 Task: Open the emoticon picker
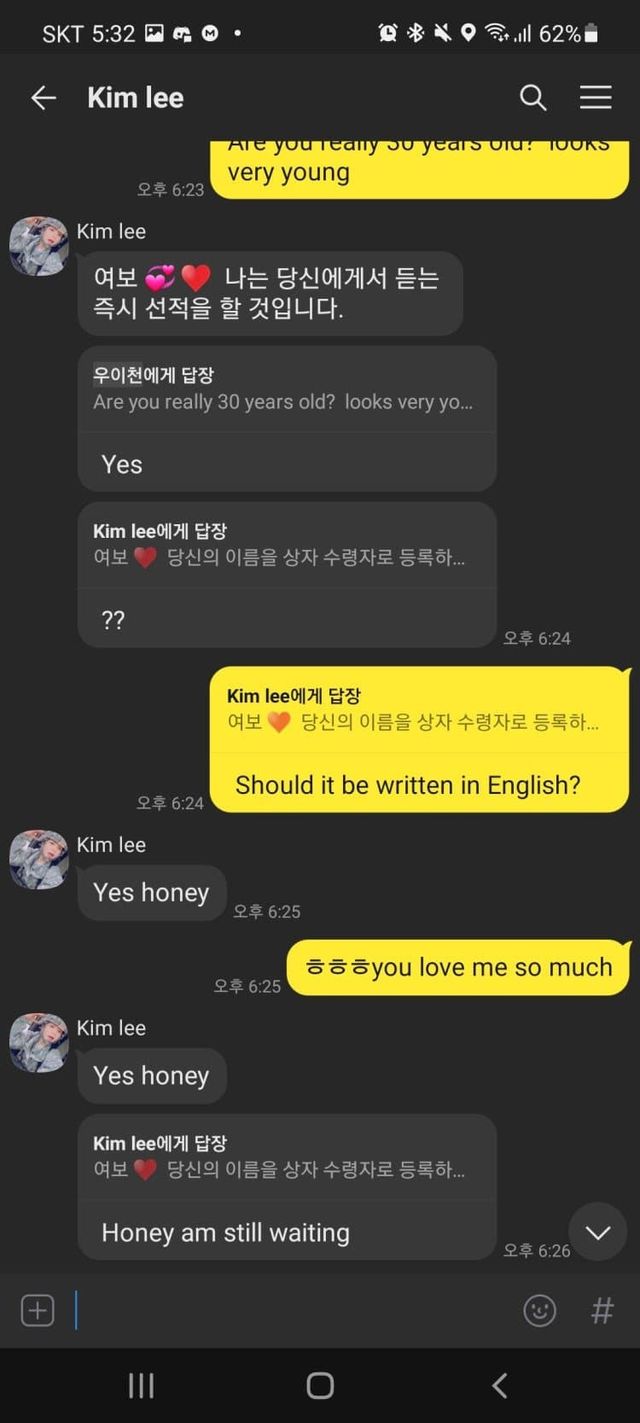click(540, 1310)
